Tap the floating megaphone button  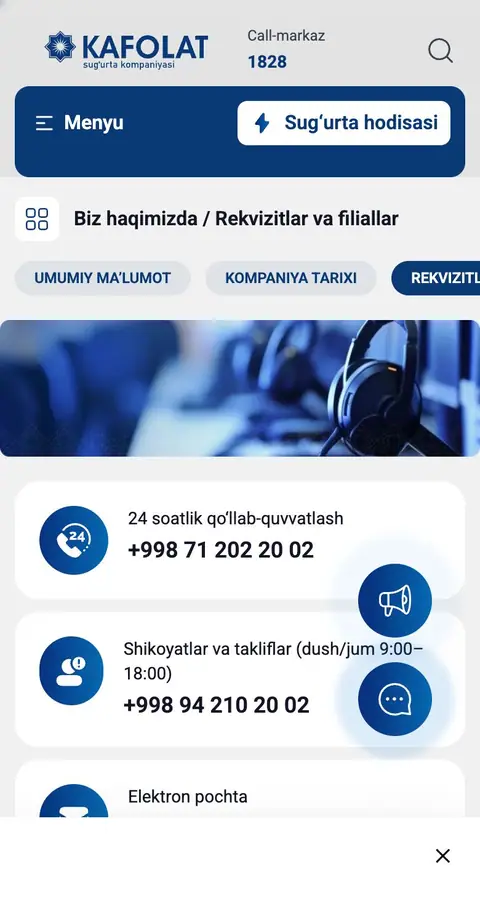[x=395, y=600]
